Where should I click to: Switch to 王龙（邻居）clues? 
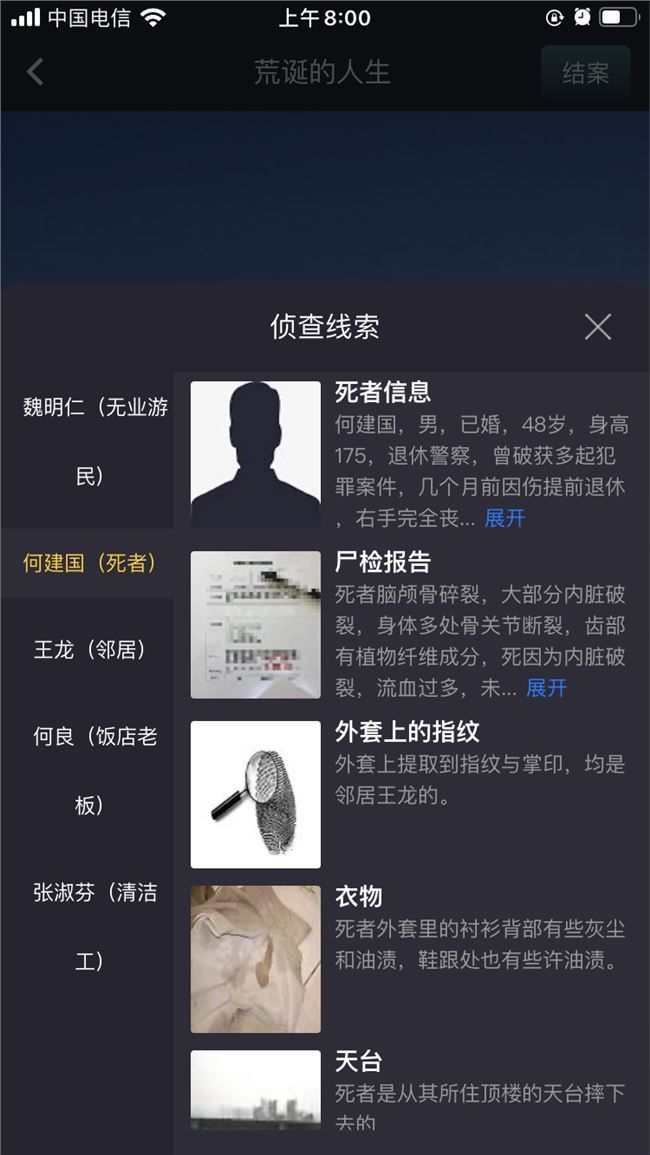point(87,650)
